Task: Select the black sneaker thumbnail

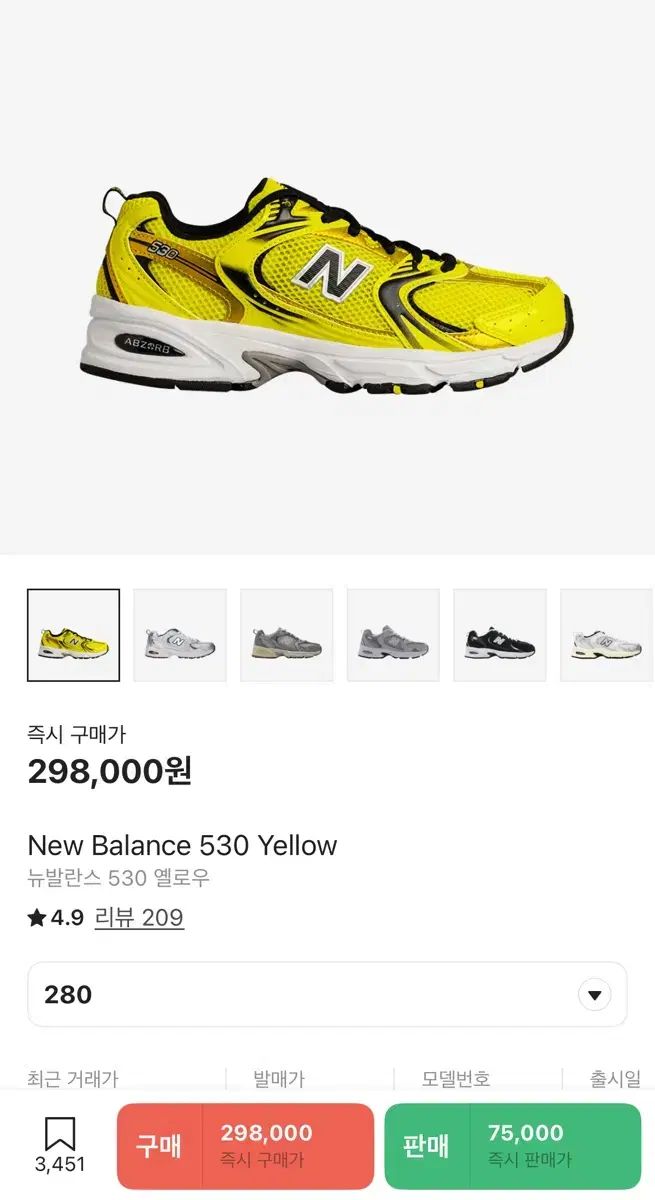Action: [499, 635]
